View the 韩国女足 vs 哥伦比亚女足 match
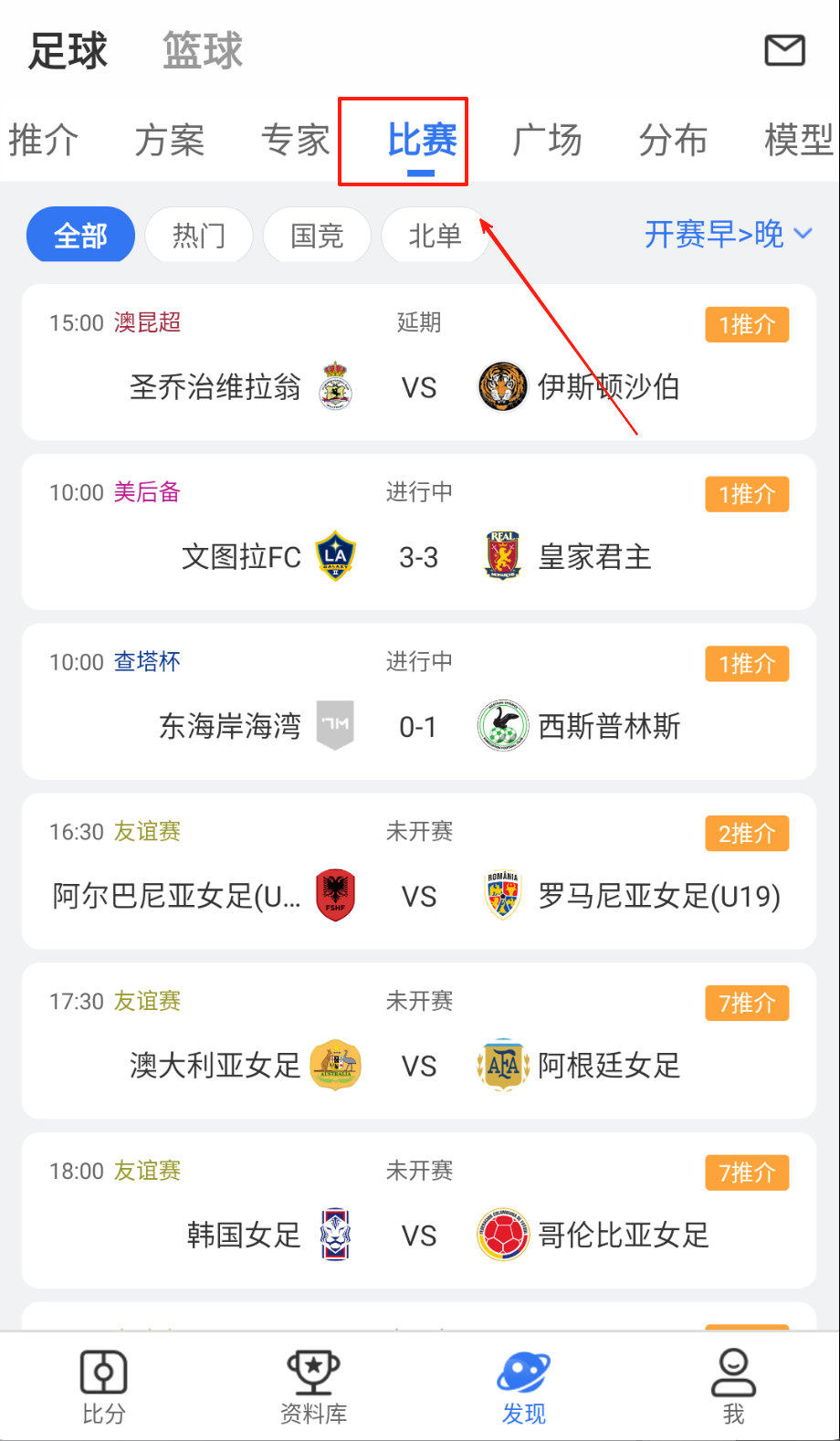The width and height of the screenshot is (840, 1441). point(419,1211)
